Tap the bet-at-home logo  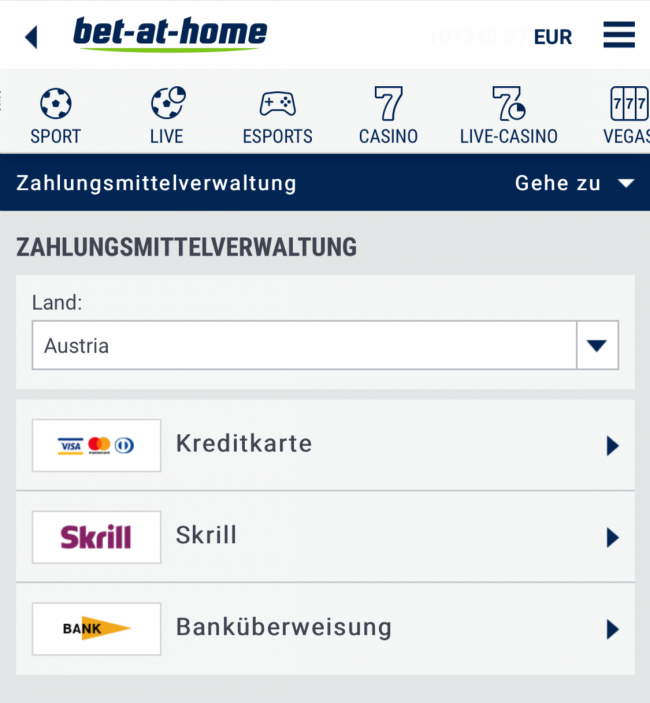pyautogui.click(x=170, y=36)
